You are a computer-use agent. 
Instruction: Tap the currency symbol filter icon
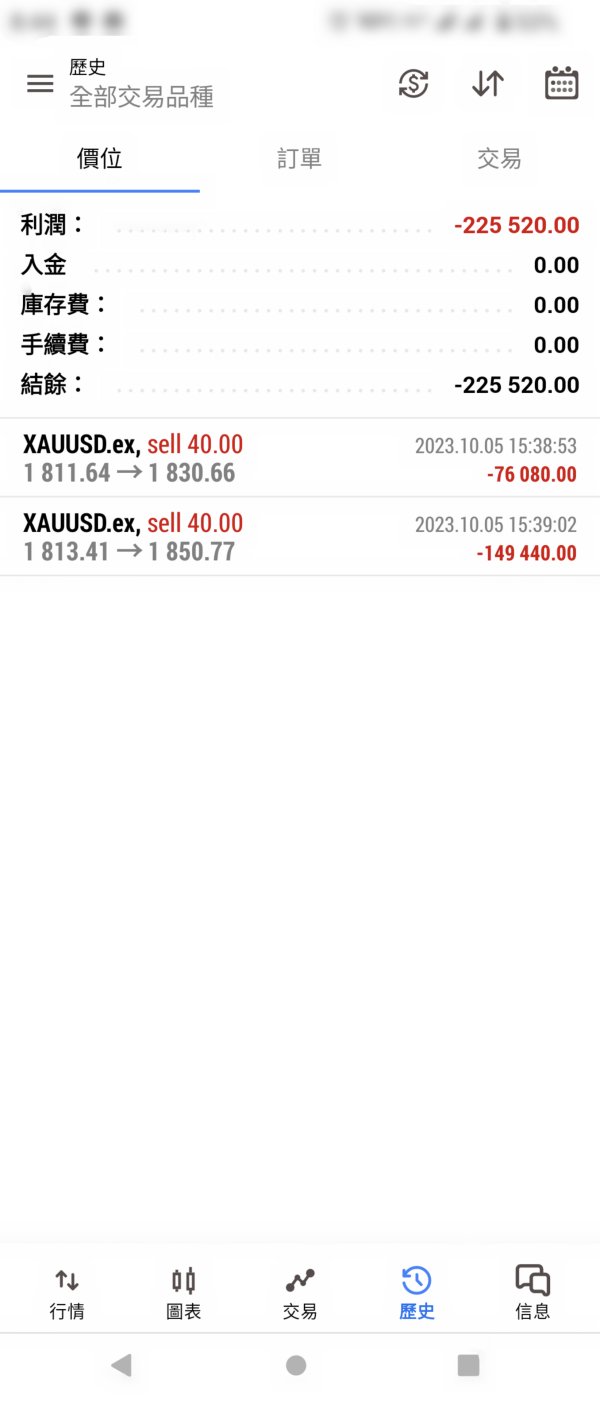tap(413, 84)
